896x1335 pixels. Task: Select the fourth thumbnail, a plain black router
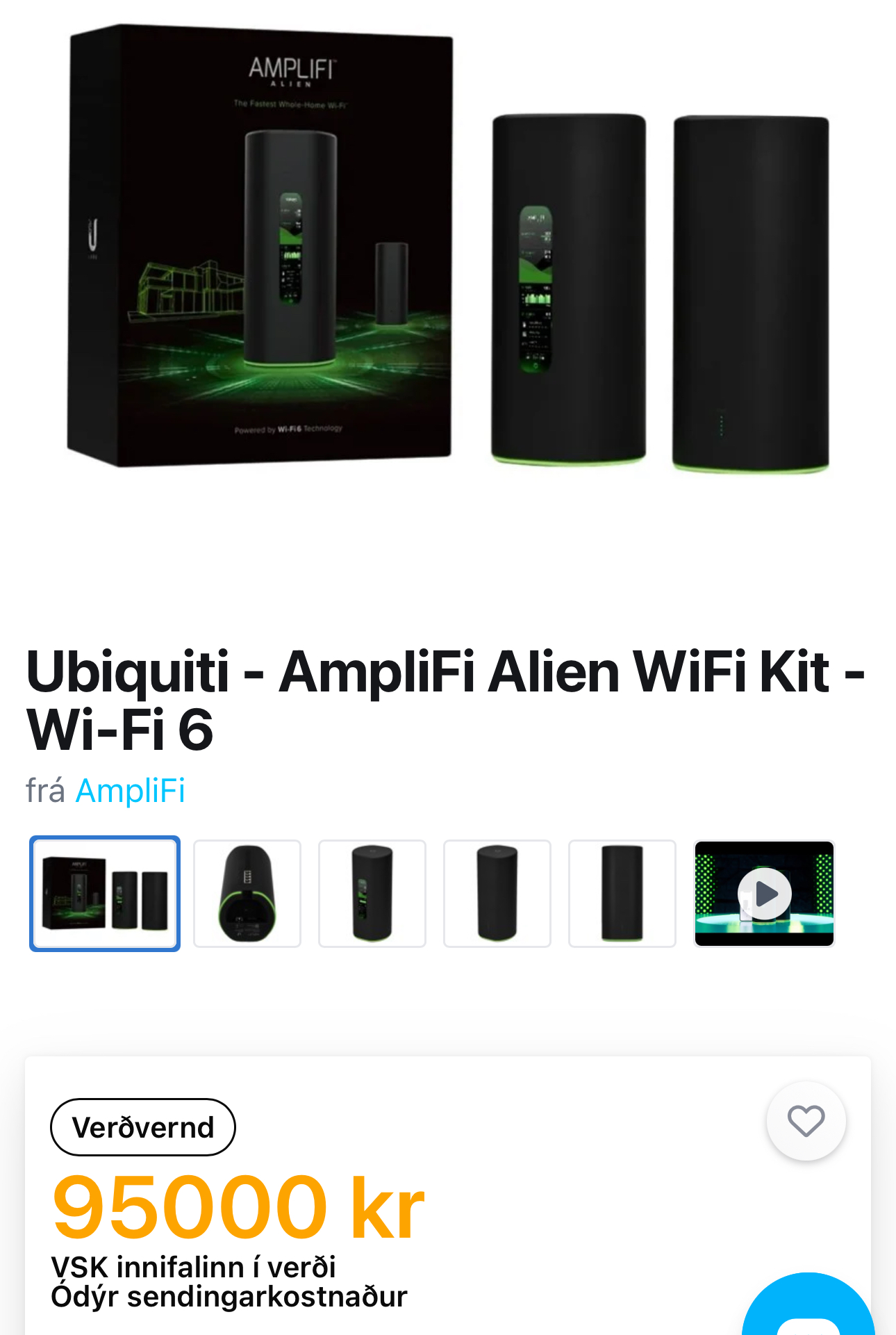click(497, 893)
